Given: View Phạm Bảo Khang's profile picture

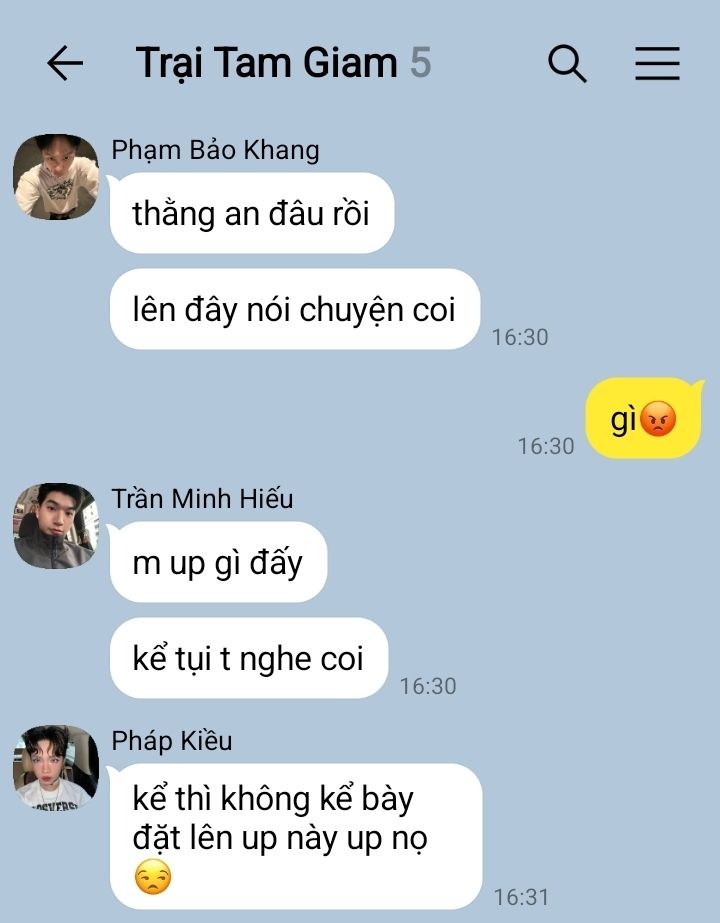Looking at the screenshot, I should coord(56,177).
